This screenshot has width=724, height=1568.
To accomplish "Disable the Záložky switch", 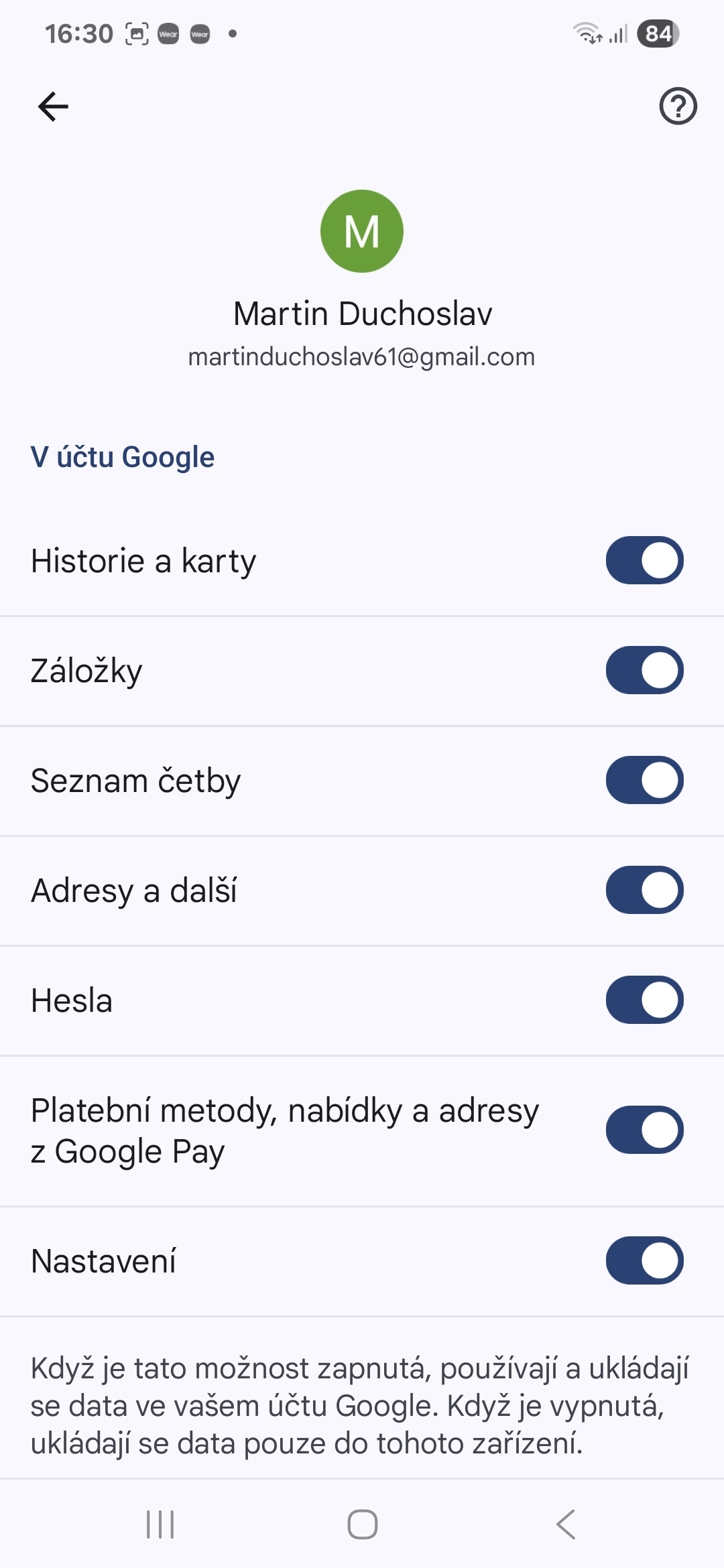I will pos(644,670).
